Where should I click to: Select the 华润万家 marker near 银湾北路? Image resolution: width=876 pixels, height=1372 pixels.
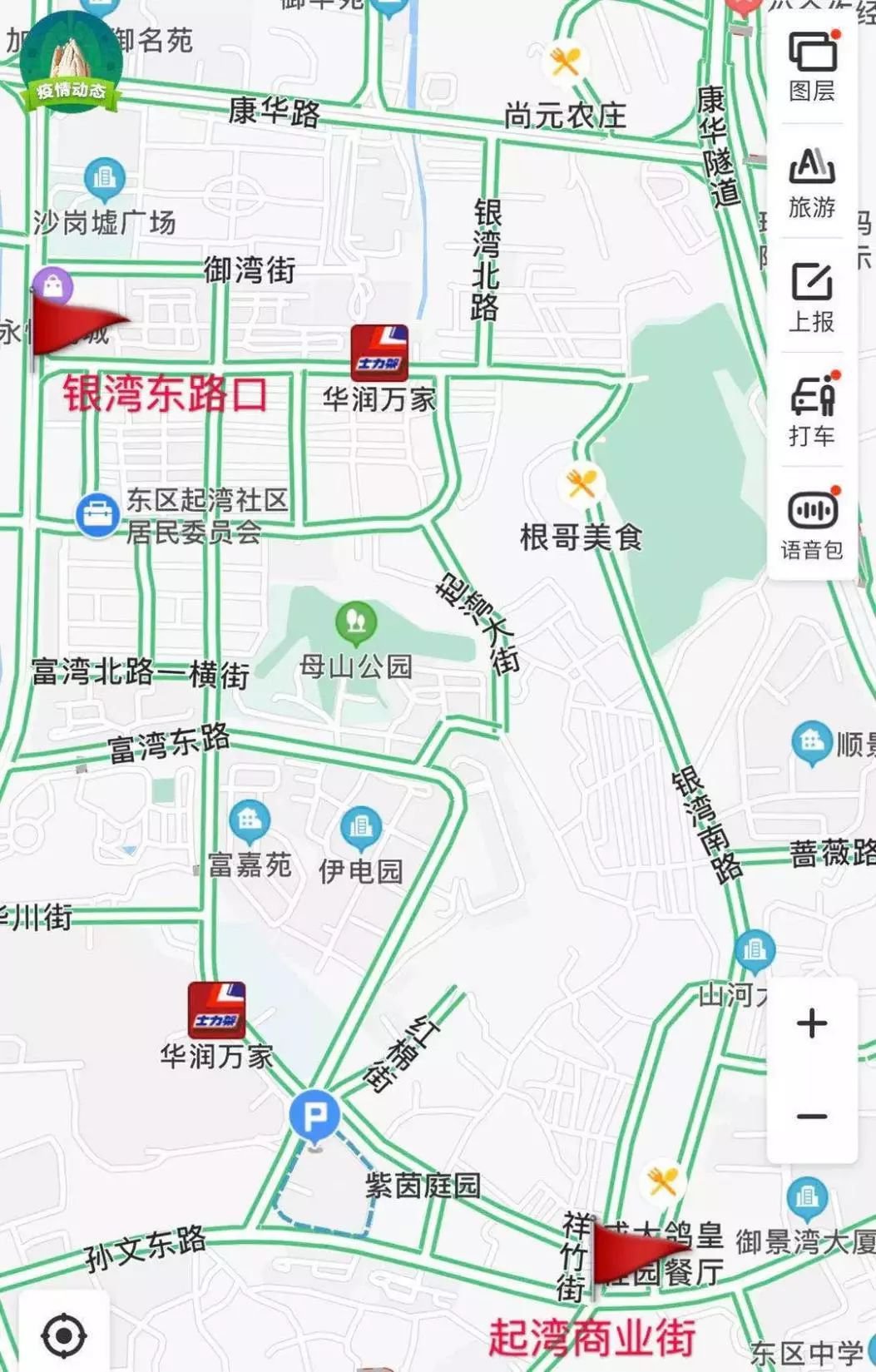coord(379,354)
